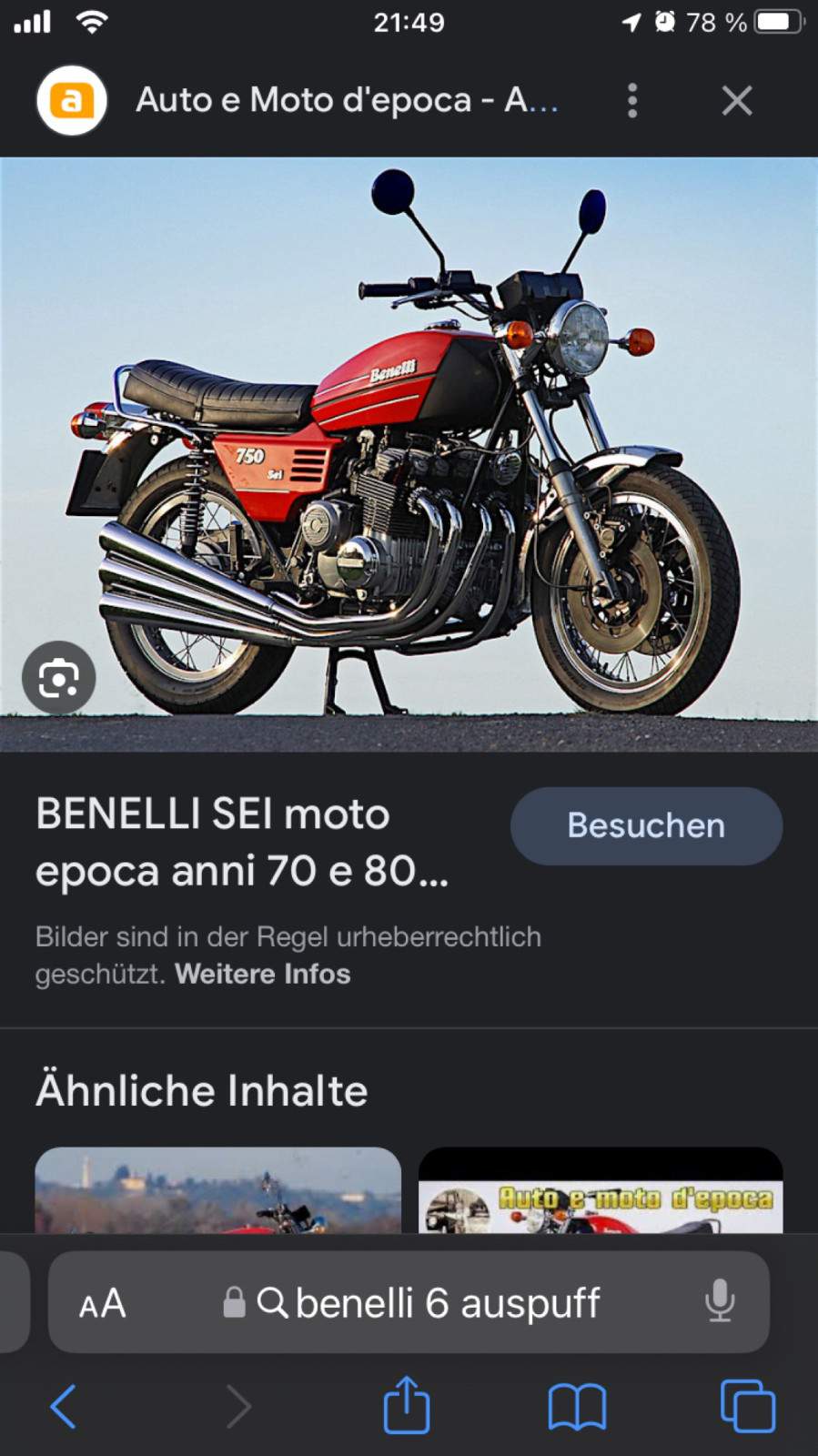Open the Safari share sheet
Viewport: 818px width, 1456px height.
click(406, 1406)
